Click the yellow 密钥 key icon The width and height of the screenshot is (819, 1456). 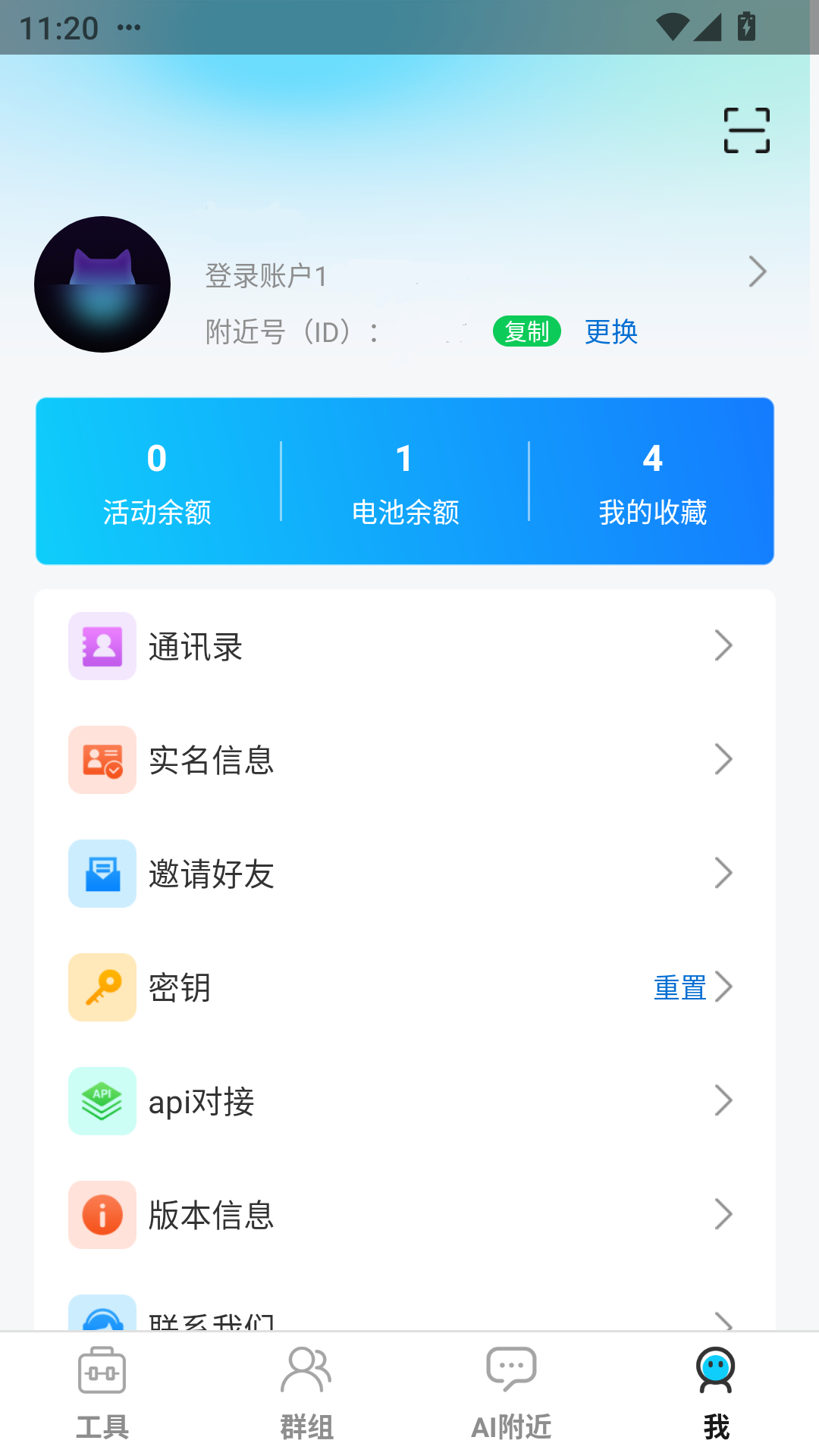click(102, 987)
